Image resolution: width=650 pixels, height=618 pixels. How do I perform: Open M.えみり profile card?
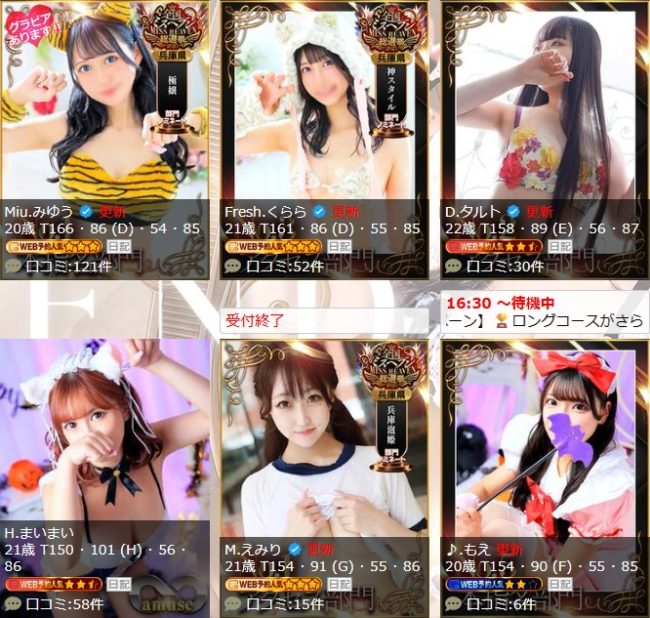click(323, 440)
